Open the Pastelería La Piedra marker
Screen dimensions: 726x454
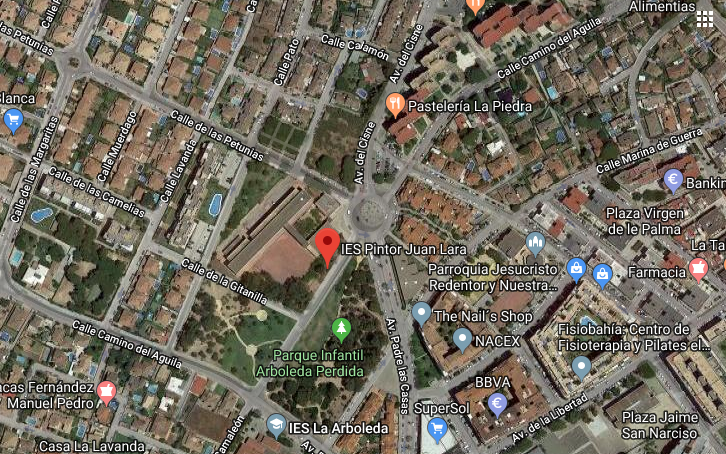pos(396,102)
